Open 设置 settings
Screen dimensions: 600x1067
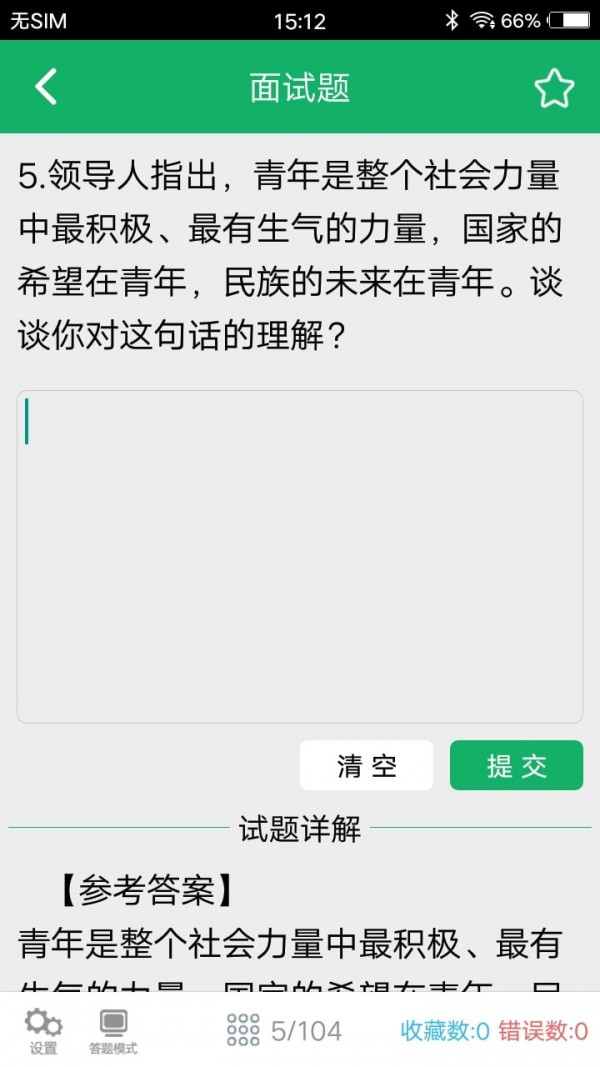click(43, 1031)
